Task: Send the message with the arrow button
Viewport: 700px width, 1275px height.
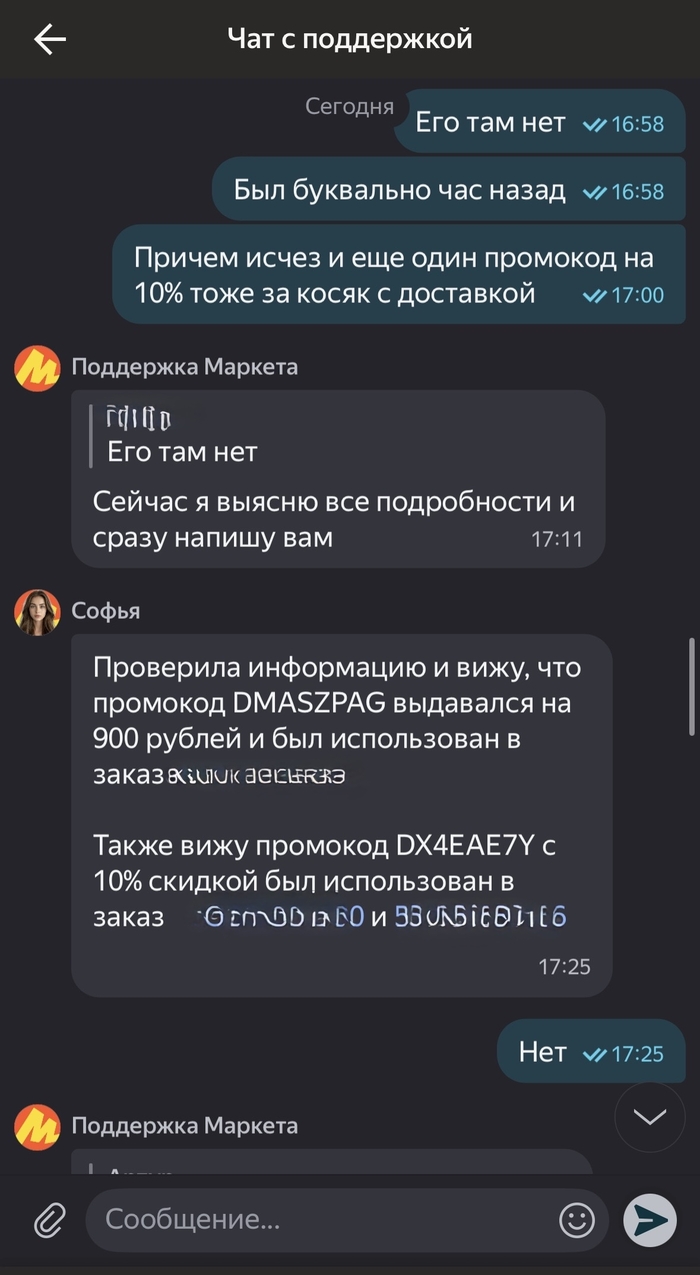Action: click(x=650, y=1219)
